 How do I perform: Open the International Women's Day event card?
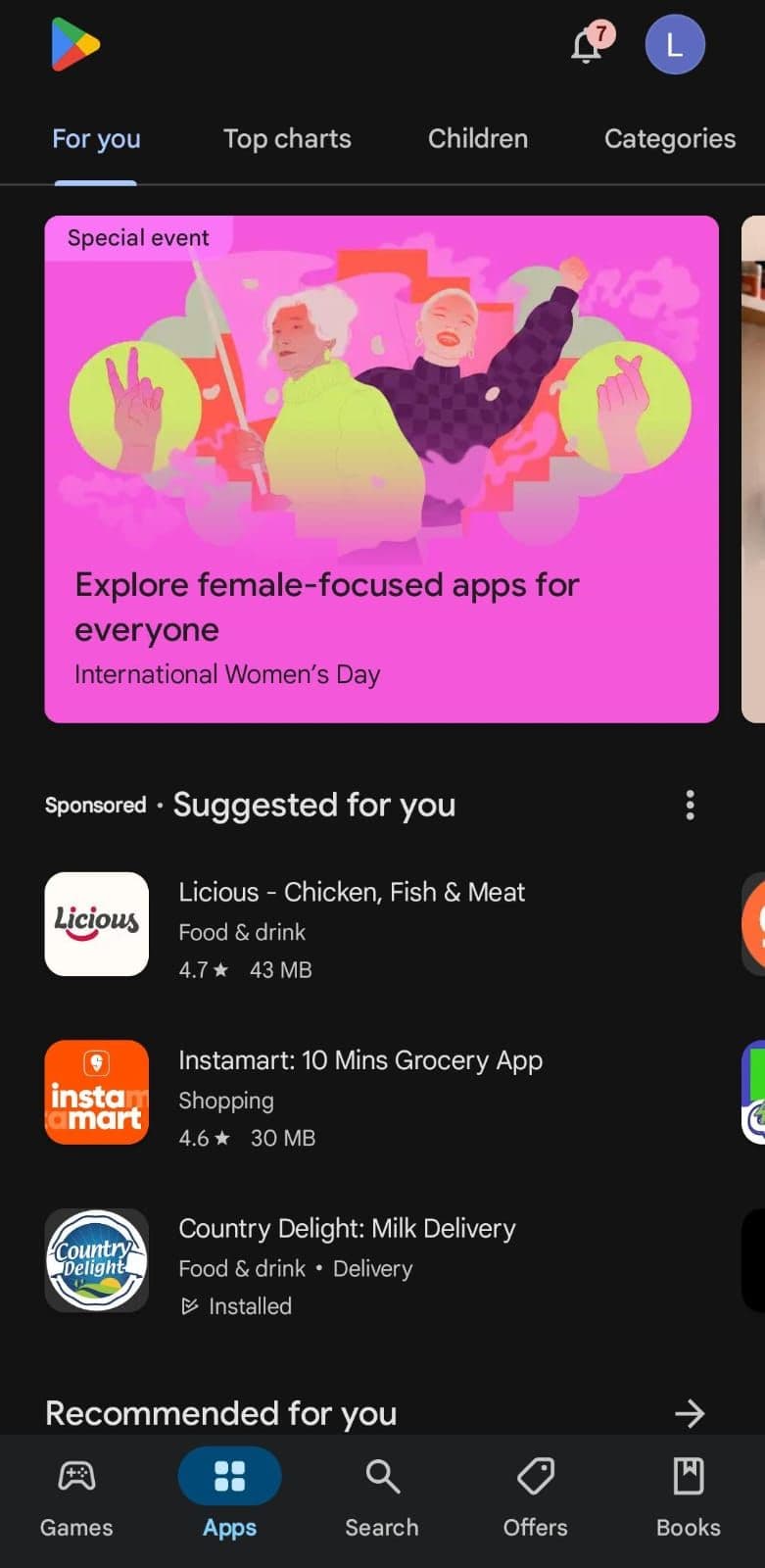(381, 468)
